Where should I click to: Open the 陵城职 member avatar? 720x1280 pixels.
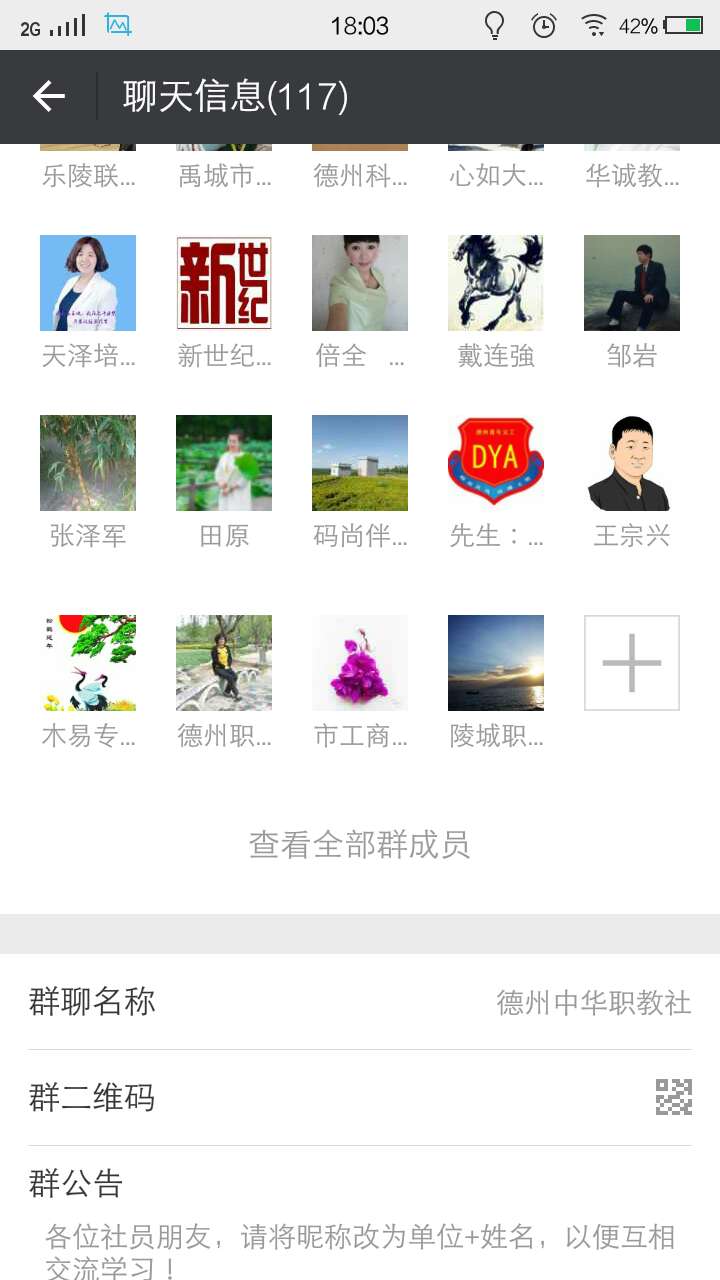coord(496,663)
